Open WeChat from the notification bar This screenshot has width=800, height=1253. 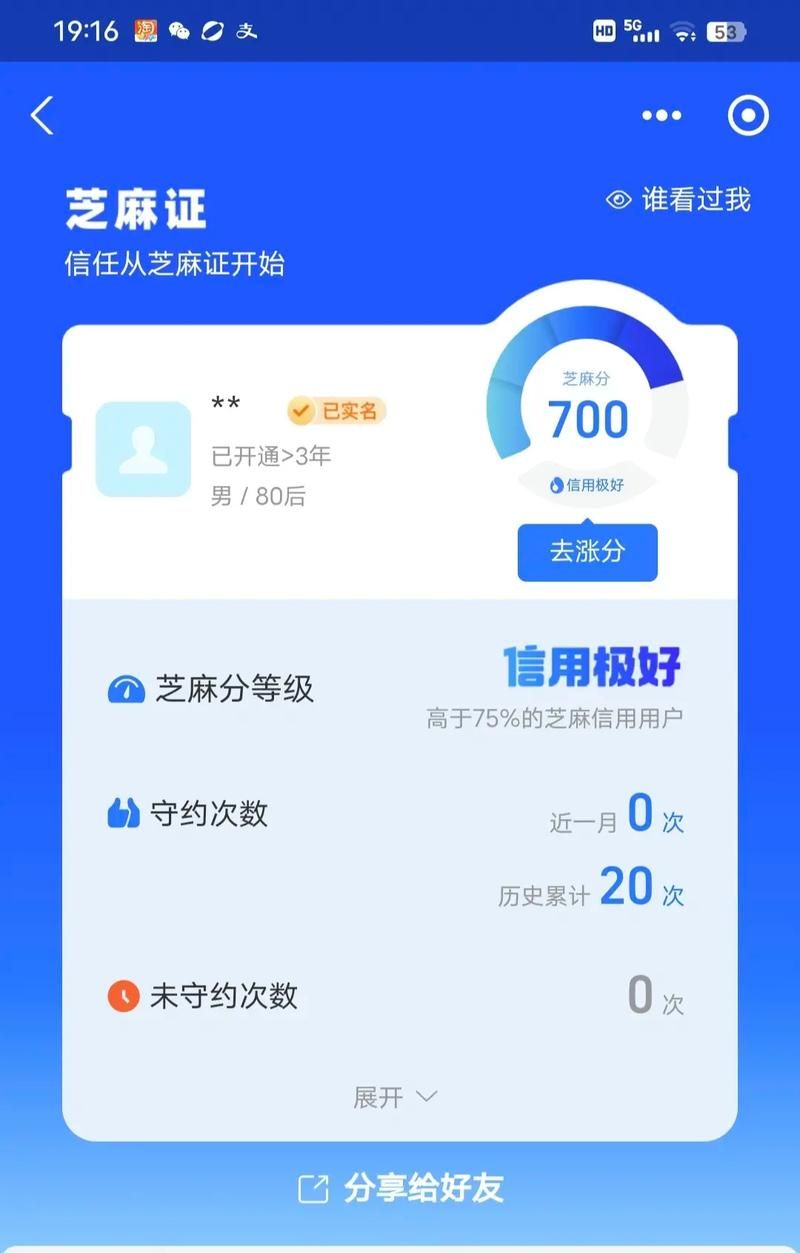(179, 31)
